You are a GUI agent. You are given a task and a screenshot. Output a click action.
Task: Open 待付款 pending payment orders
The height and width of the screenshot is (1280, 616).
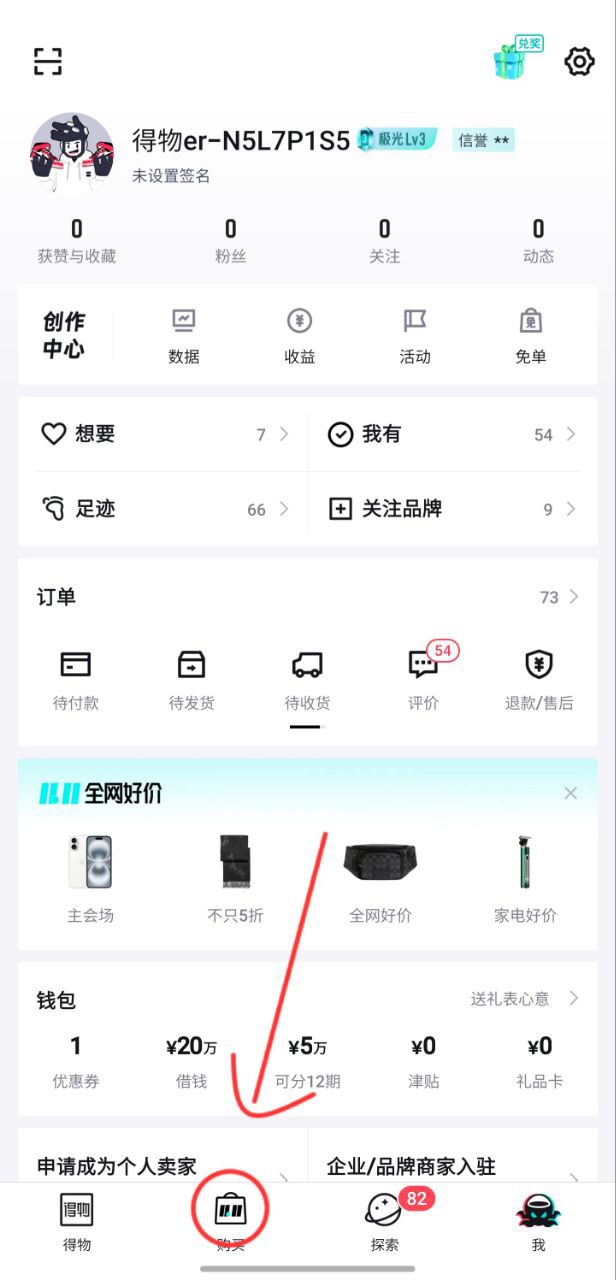pos(76,678)
